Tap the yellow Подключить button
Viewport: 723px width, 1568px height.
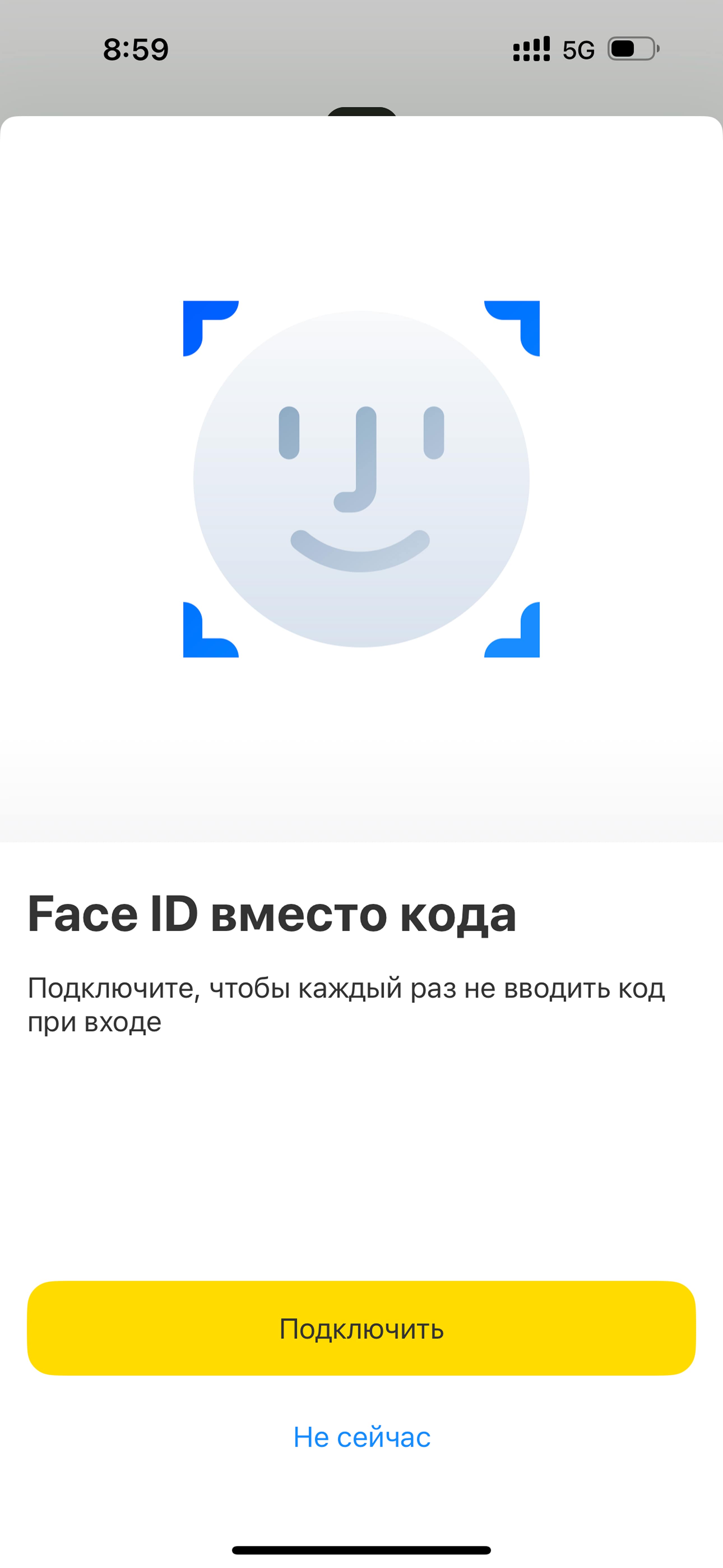361,1329
